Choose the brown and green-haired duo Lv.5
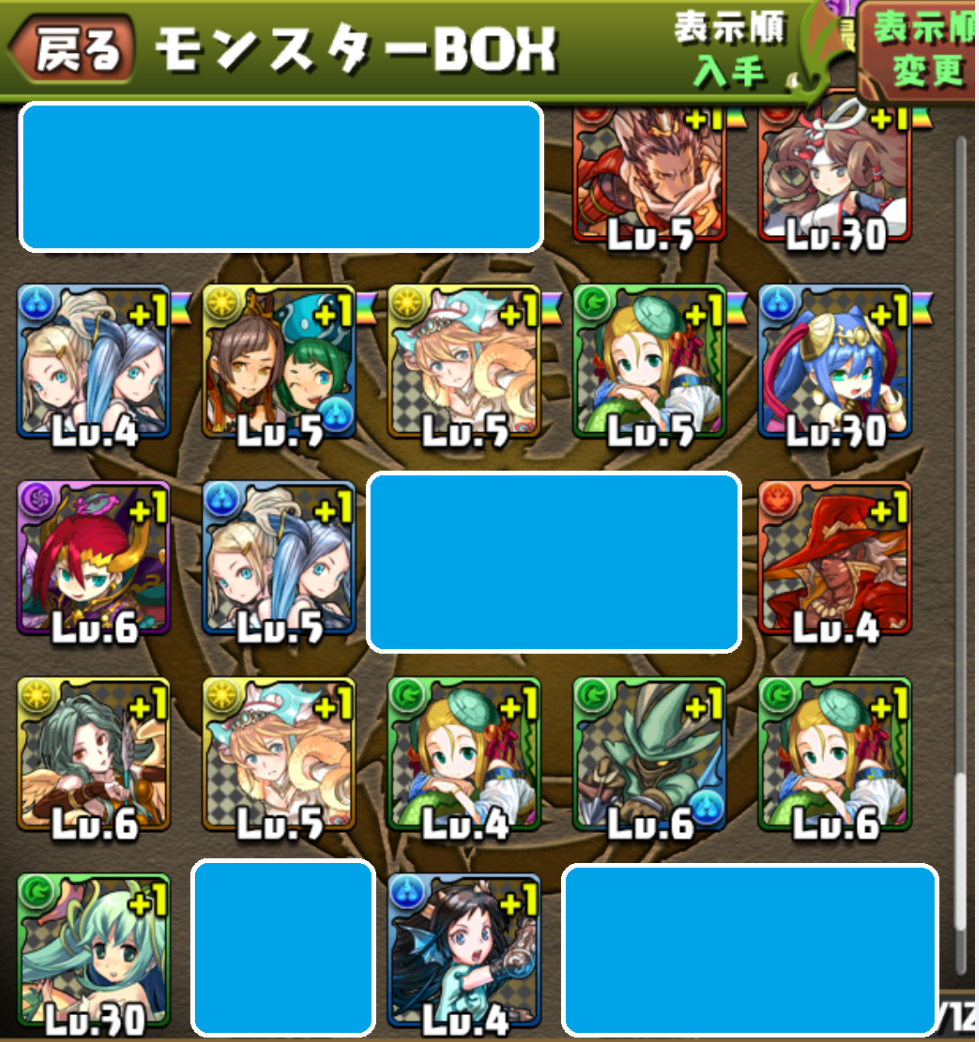Image resolution: width=979 pixels, height=1042 pixels. point(279,362)
